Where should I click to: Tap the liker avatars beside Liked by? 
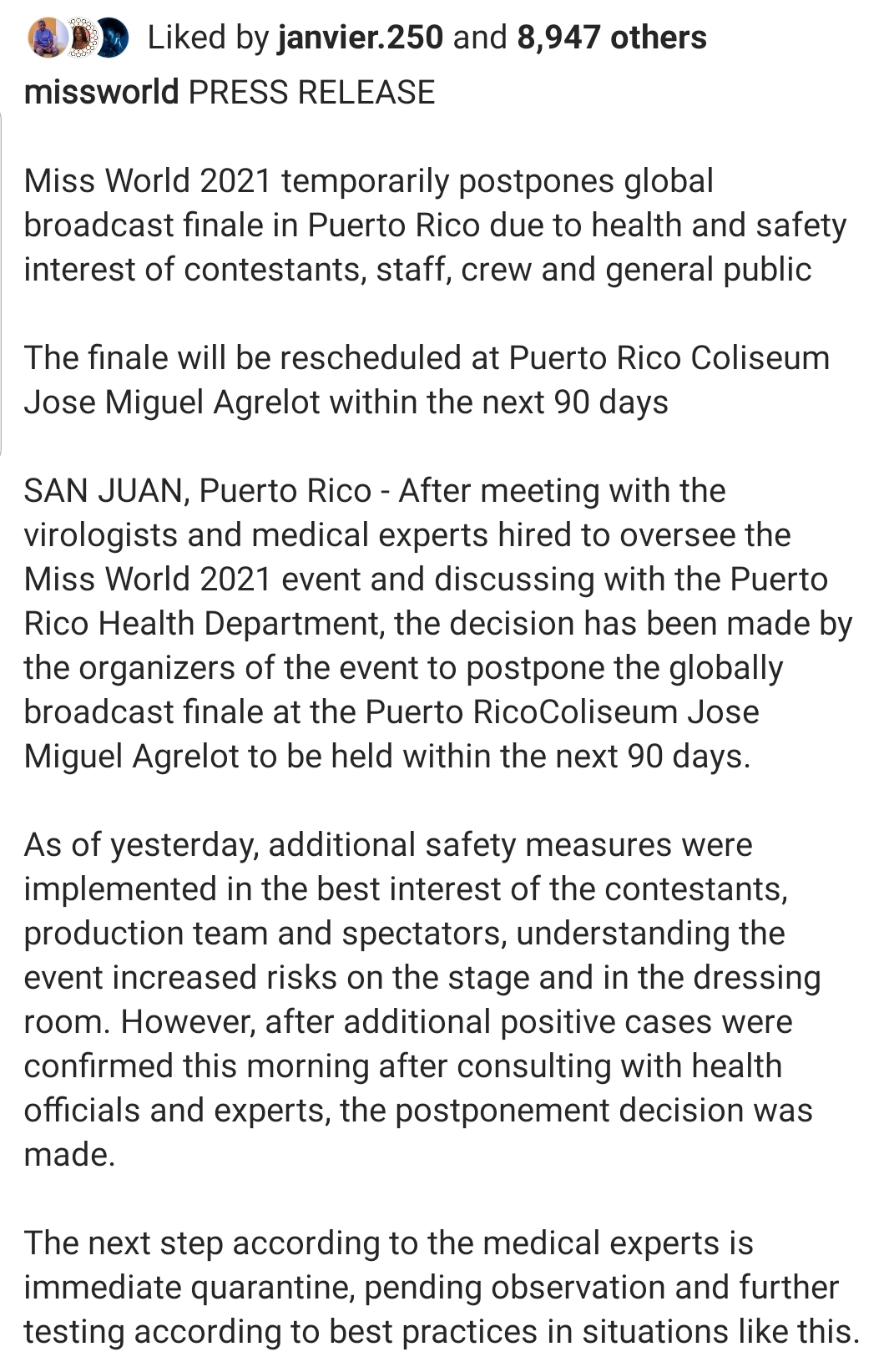click(78, 38)
